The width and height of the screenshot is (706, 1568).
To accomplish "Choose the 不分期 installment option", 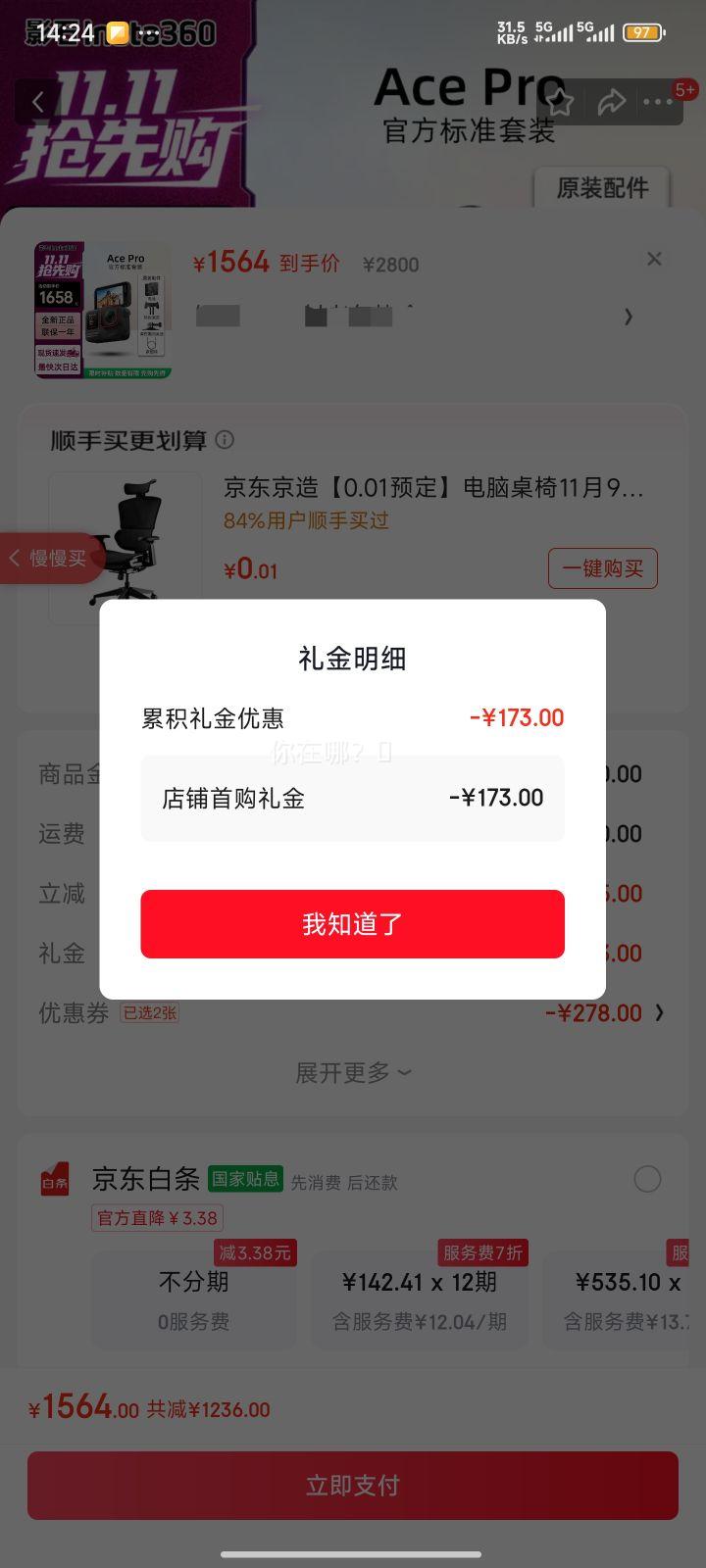I will click(194, 1298).
